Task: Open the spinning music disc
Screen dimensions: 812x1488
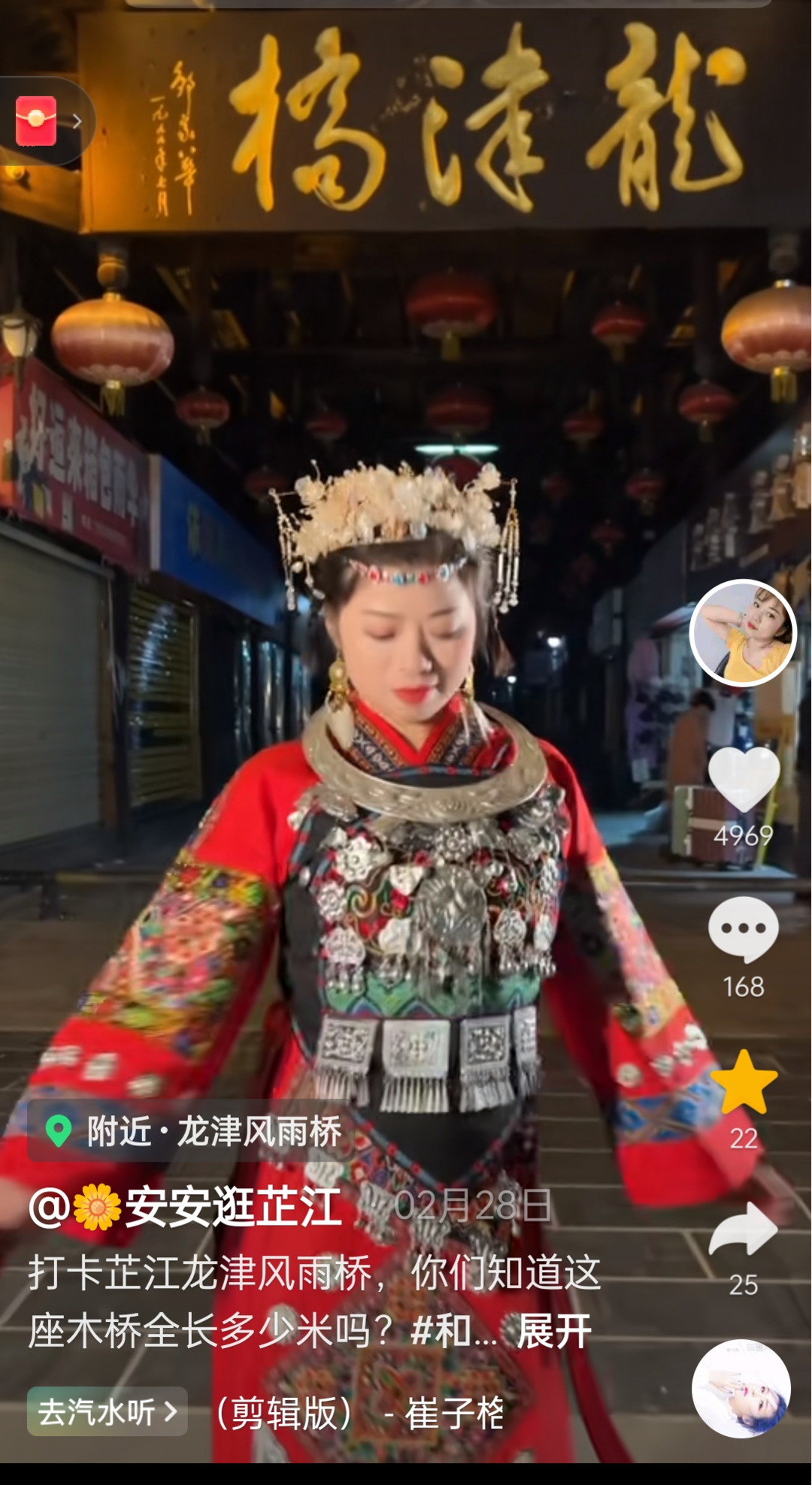Action: click(741, 1389)
